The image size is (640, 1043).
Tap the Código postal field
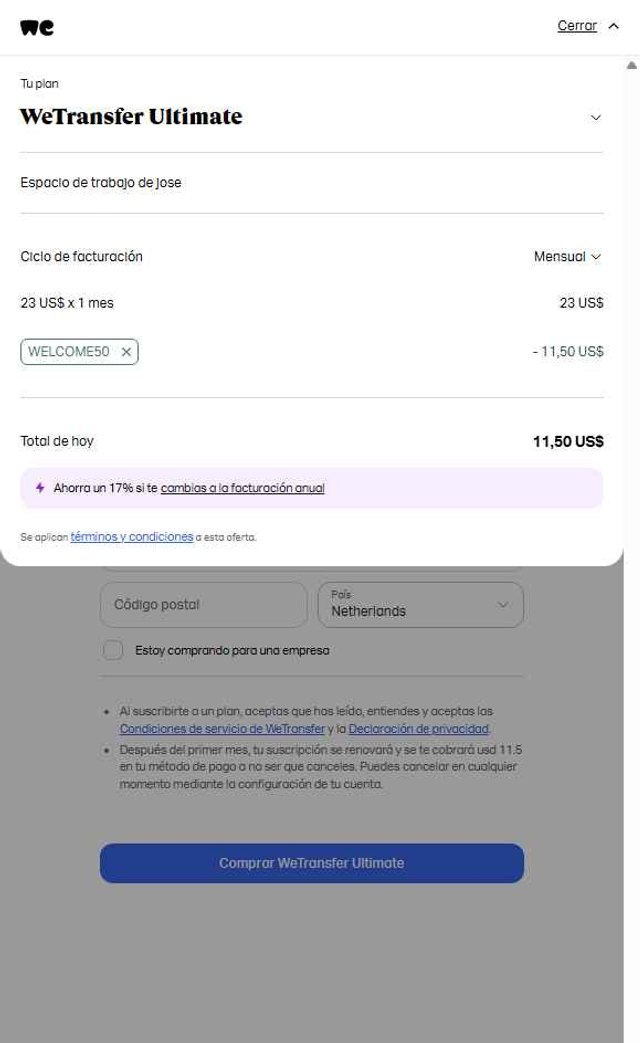click(x=203, y=605)
